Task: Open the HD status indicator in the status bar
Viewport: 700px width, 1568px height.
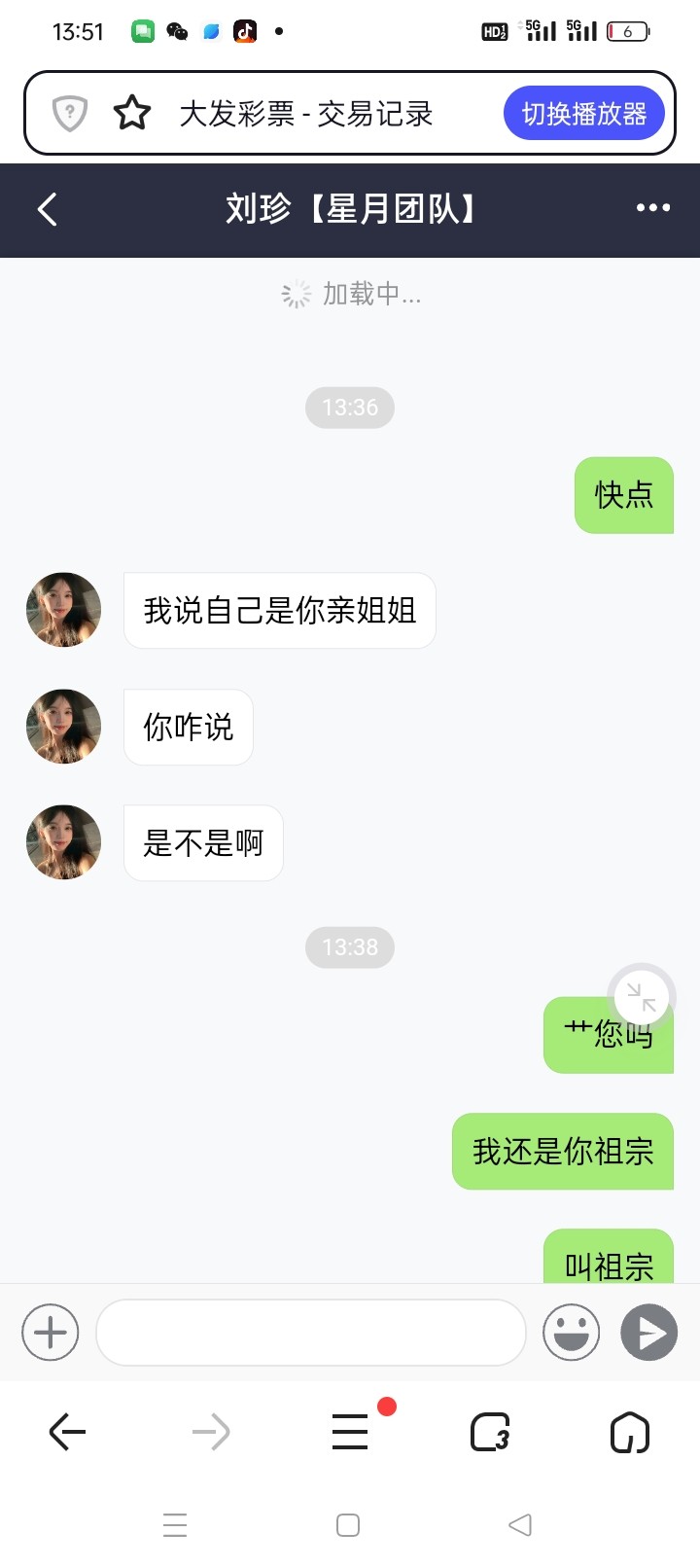Action: 495,31
